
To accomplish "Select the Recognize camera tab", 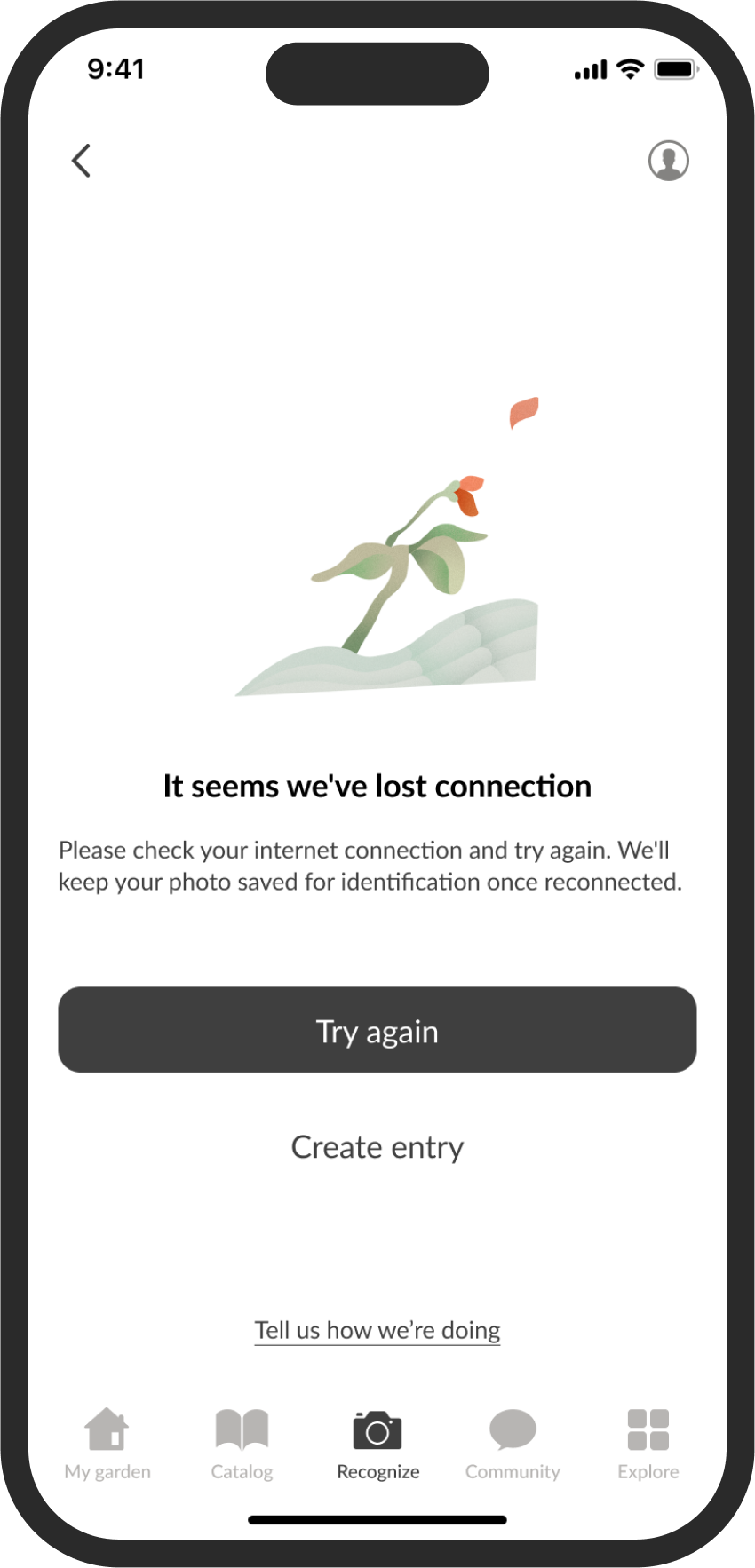I will [377, 1445].
